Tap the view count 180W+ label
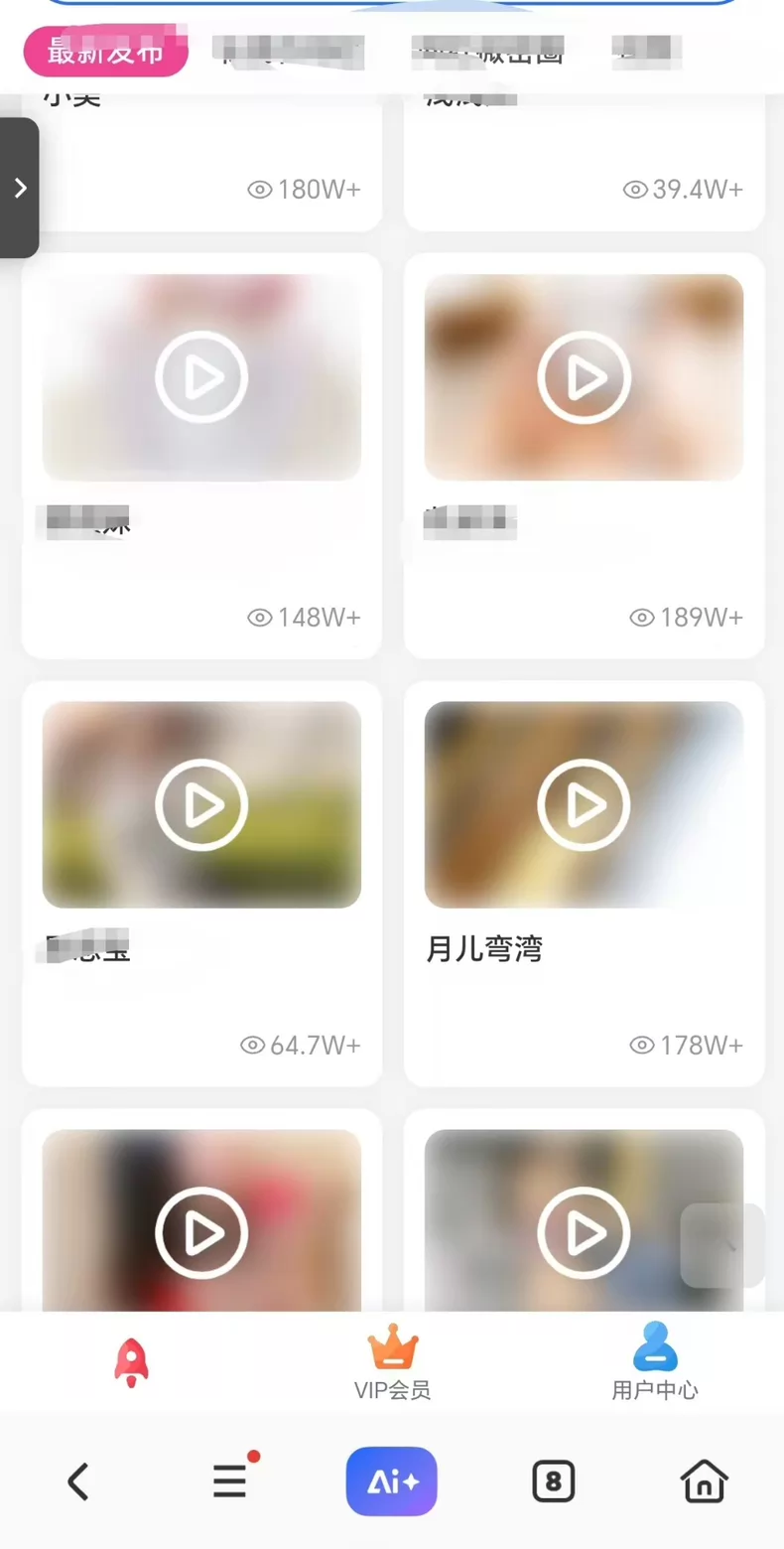The image size is (784, 1549). tap(303, 190)
